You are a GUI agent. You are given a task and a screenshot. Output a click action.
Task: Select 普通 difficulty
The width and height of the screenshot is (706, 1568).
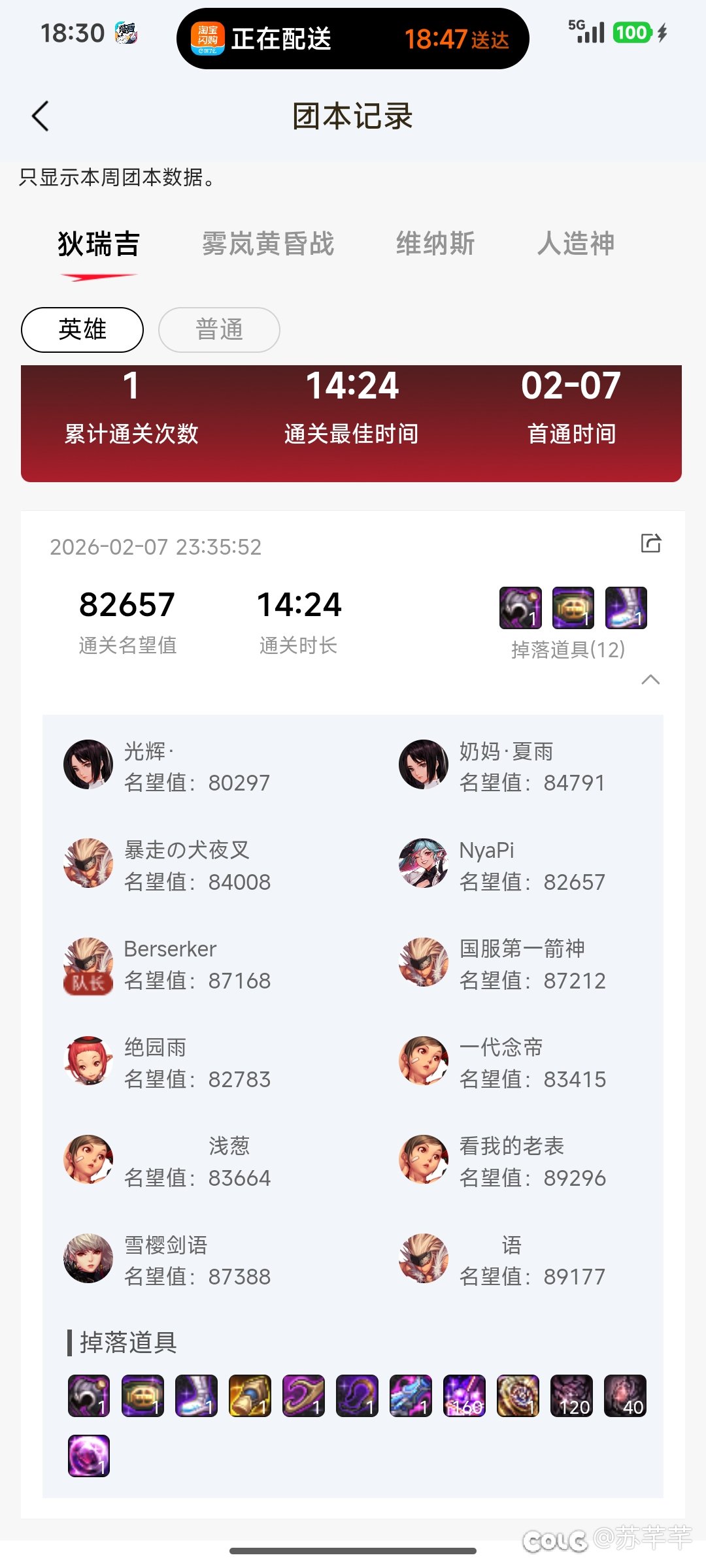click(x=219, y=329)
